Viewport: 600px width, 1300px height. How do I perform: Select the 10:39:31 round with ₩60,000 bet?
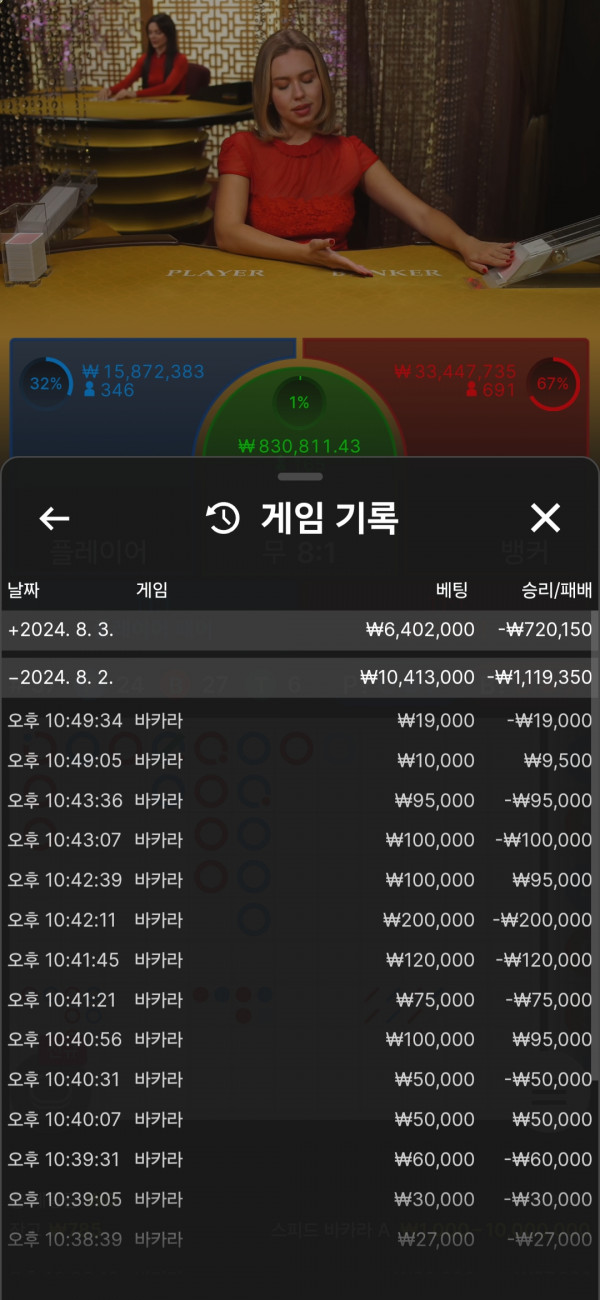click(x=299, y=1160)
